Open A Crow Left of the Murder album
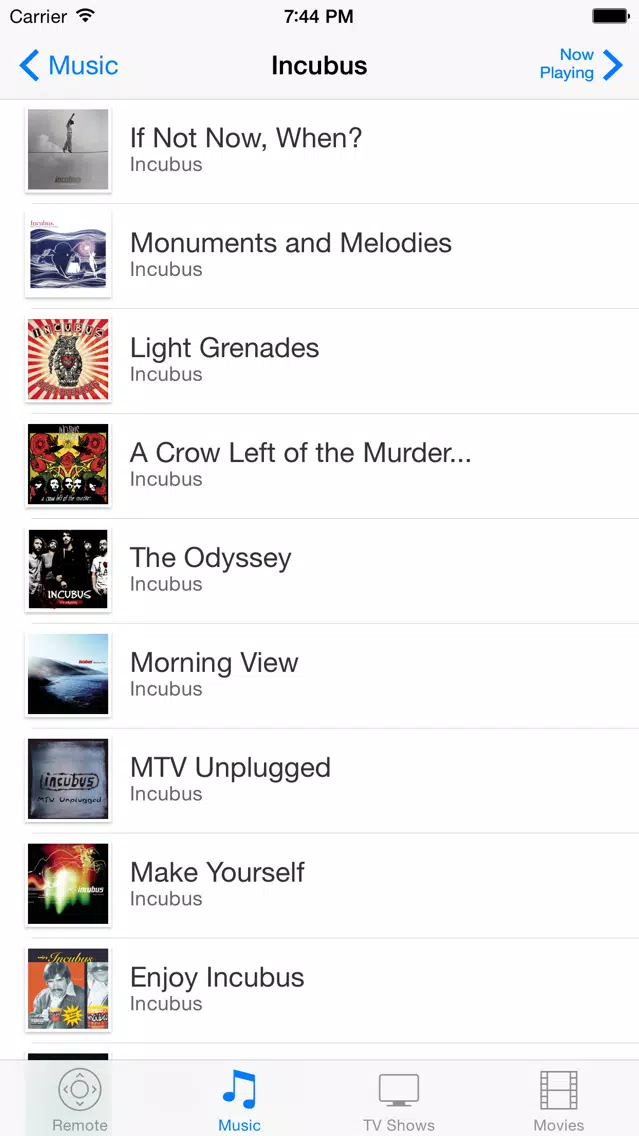 tap(320, 466)
